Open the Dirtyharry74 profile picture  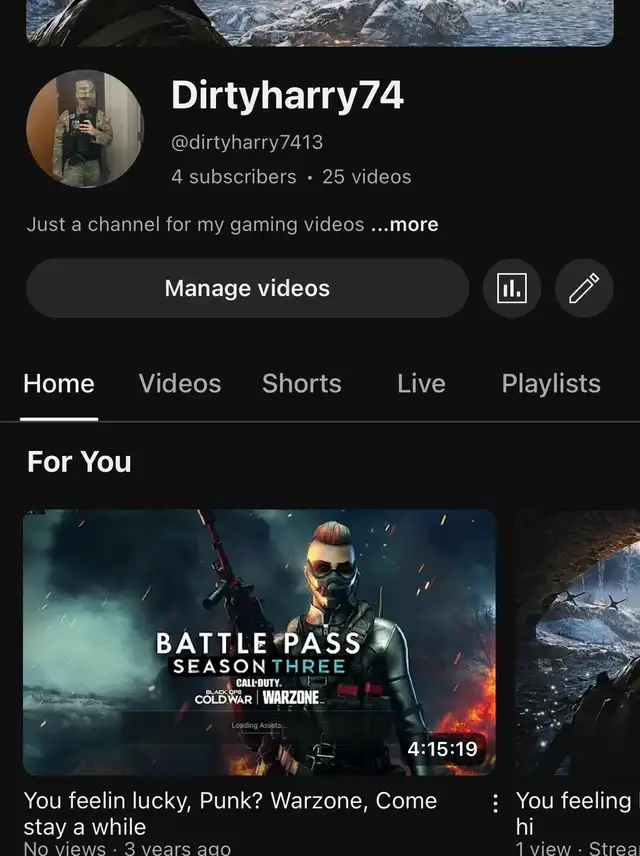(84, 129)
